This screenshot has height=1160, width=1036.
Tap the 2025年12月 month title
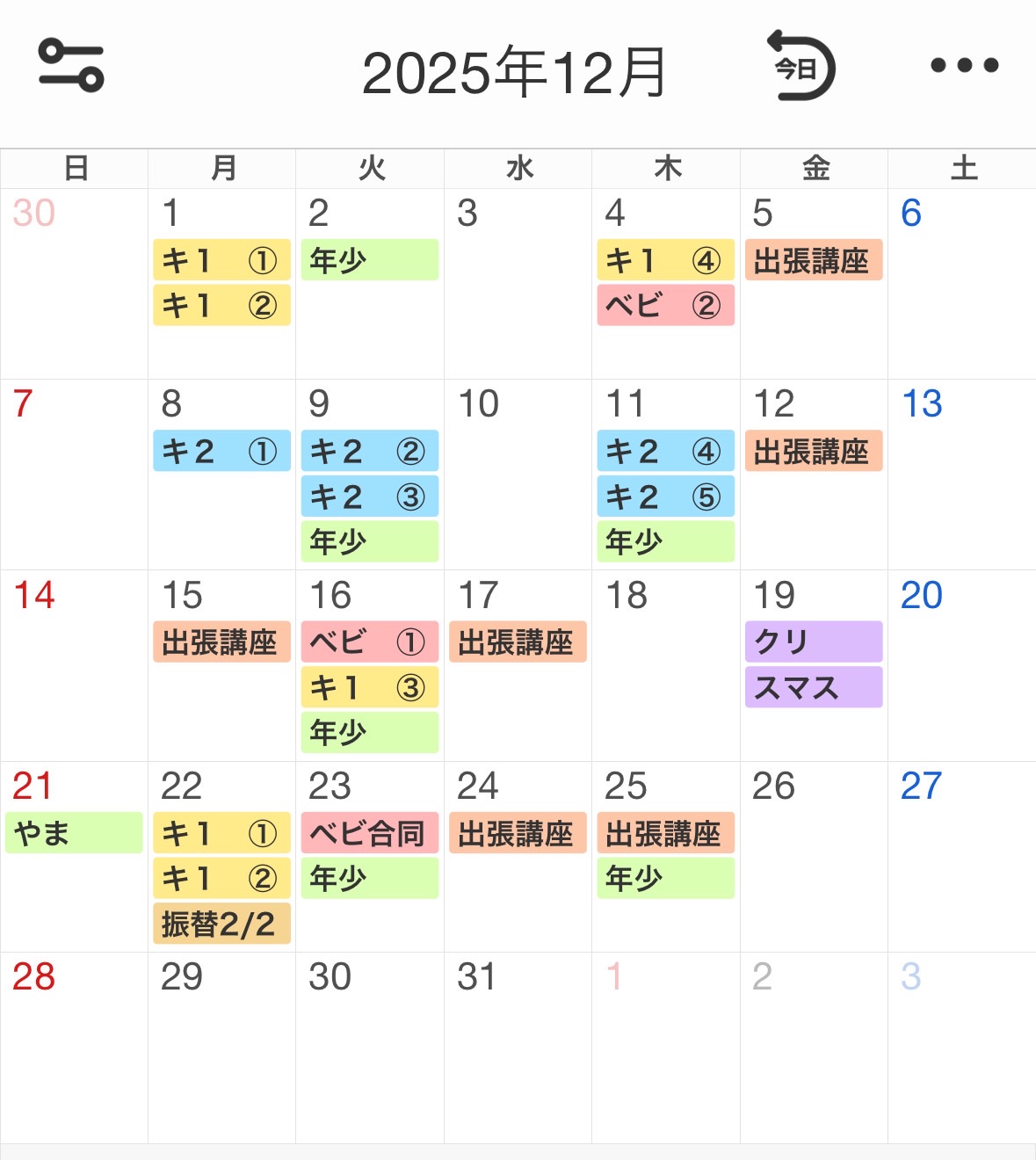(514, 72)
